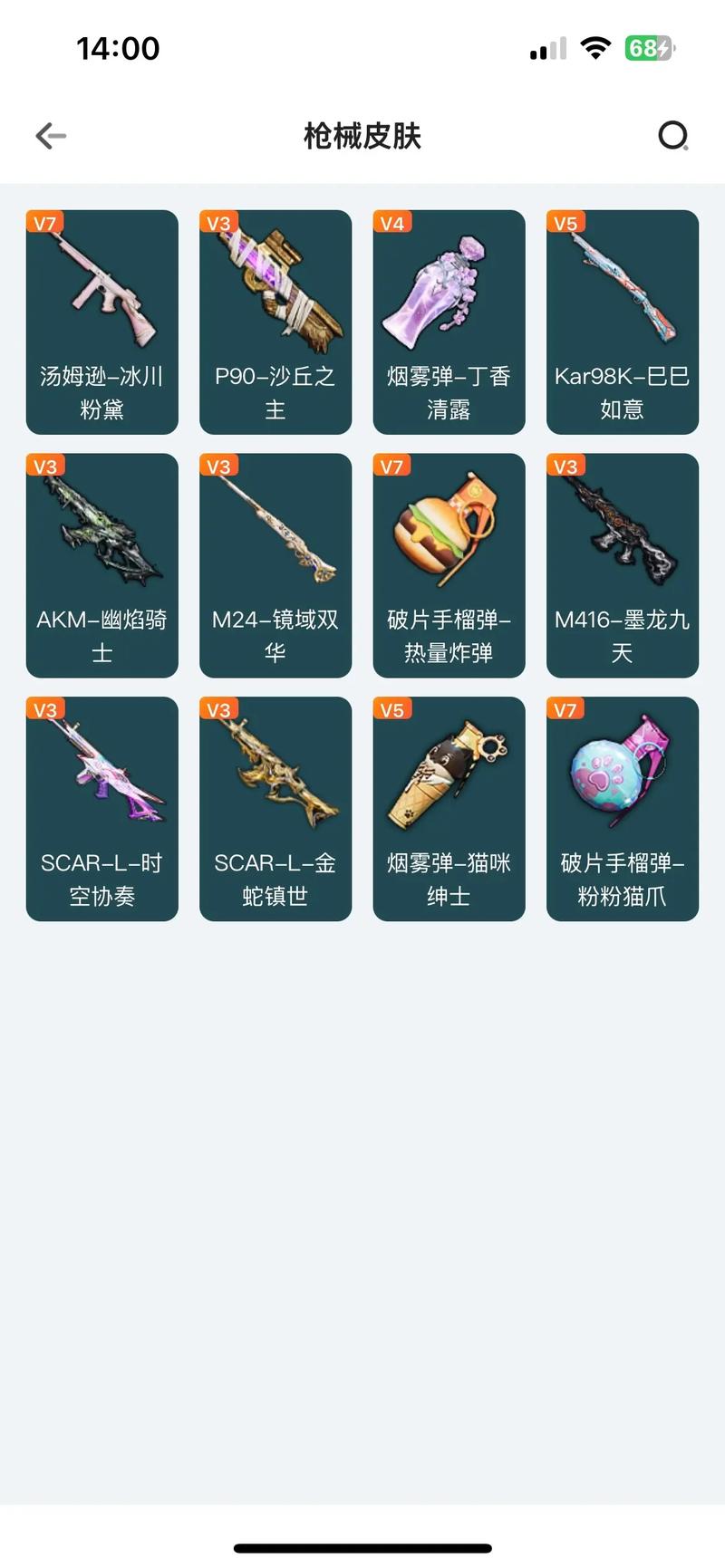725x1568 pixels.
Task: Open the M416-墨龙九天 skin card
Action: point(623,565)
